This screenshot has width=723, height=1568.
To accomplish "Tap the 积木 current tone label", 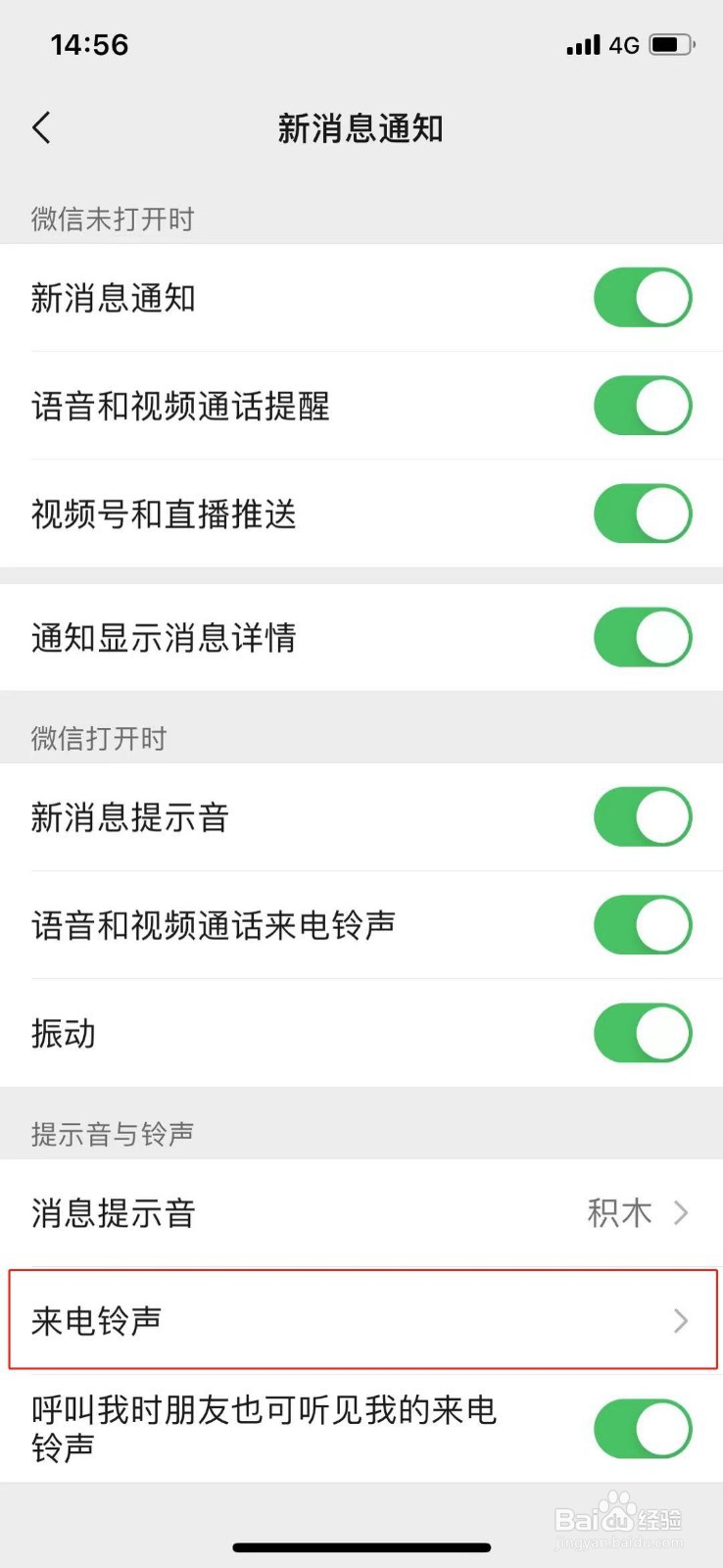I will [619, 1213].
